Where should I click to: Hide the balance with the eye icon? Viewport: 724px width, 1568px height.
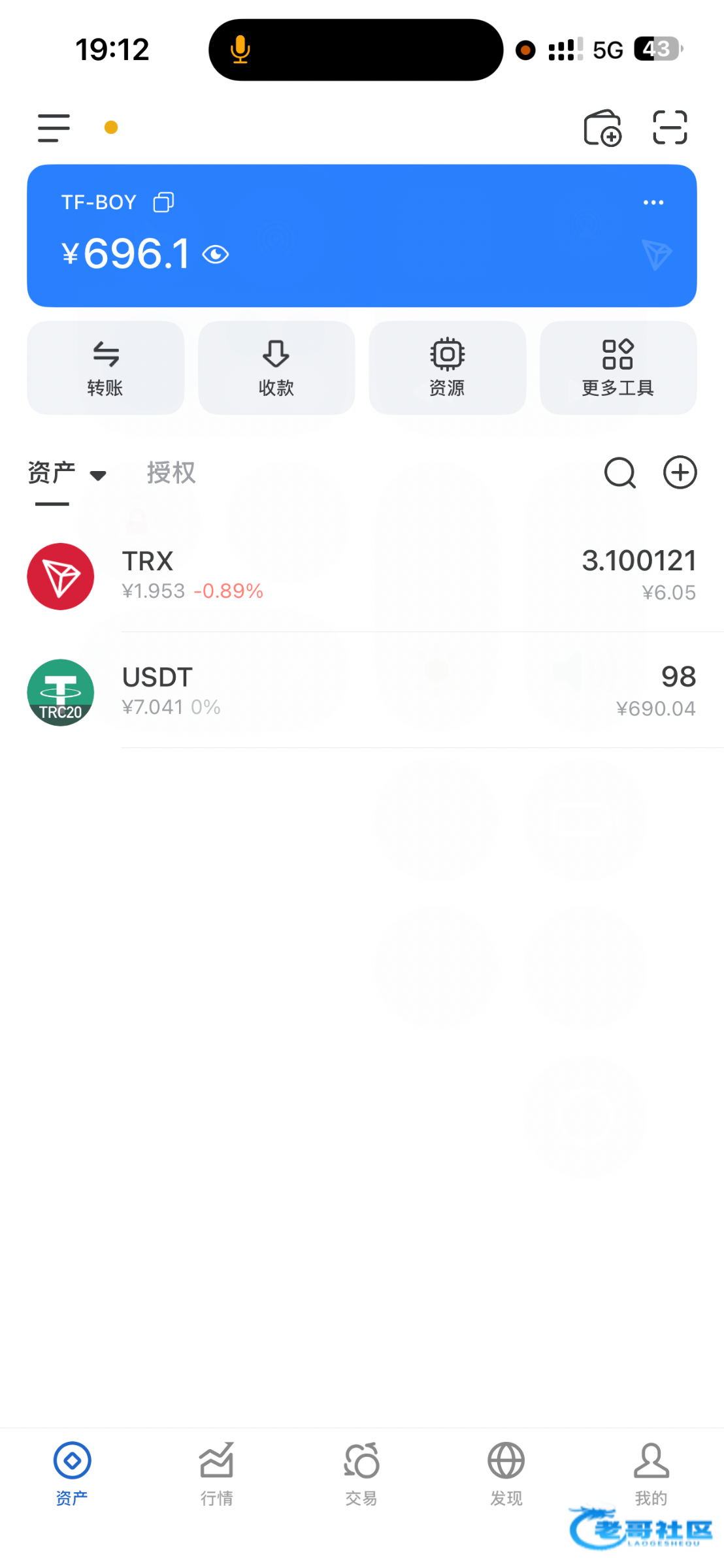[x=216, y=254]
